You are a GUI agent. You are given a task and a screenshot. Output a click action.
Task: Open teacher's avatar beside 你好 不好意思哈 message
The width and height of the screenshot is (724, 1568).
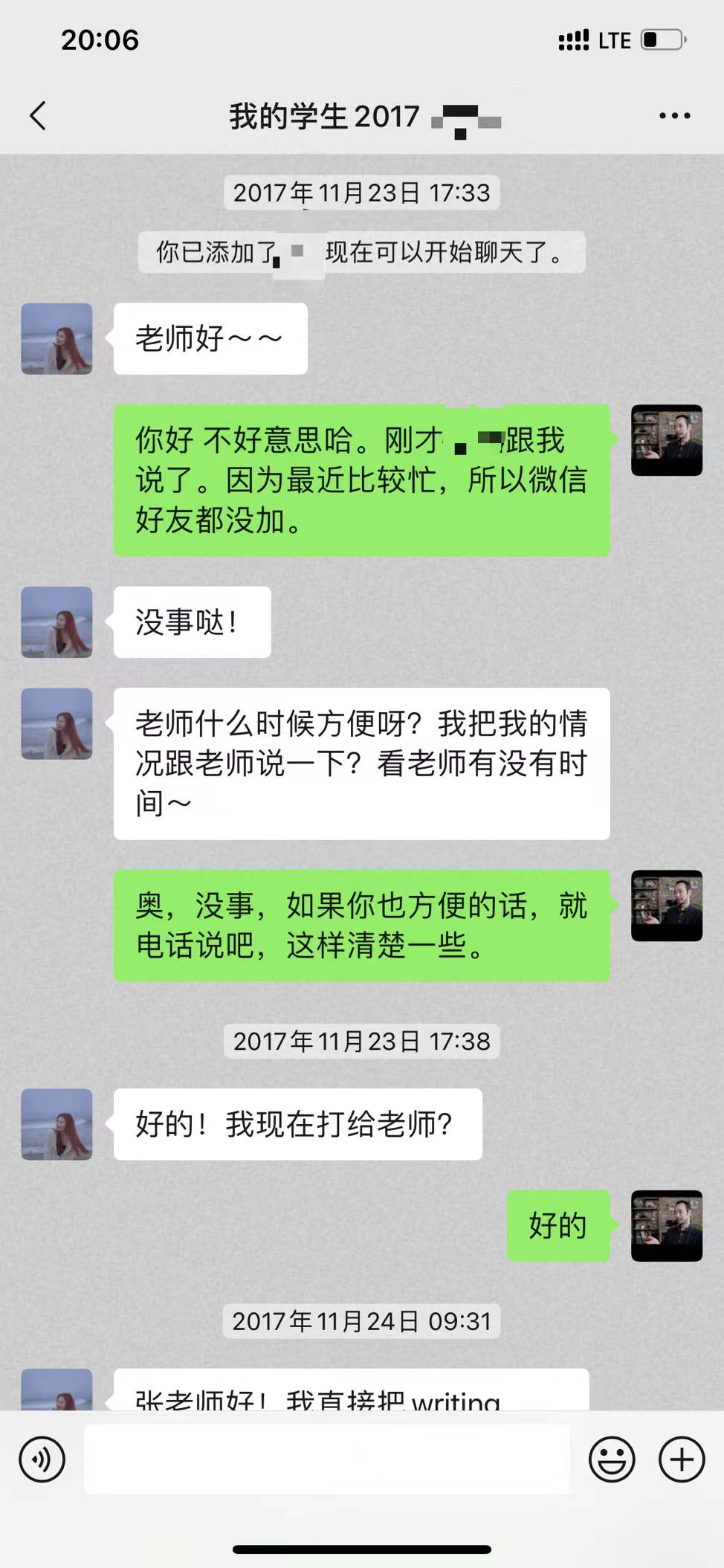coord(667,440)
